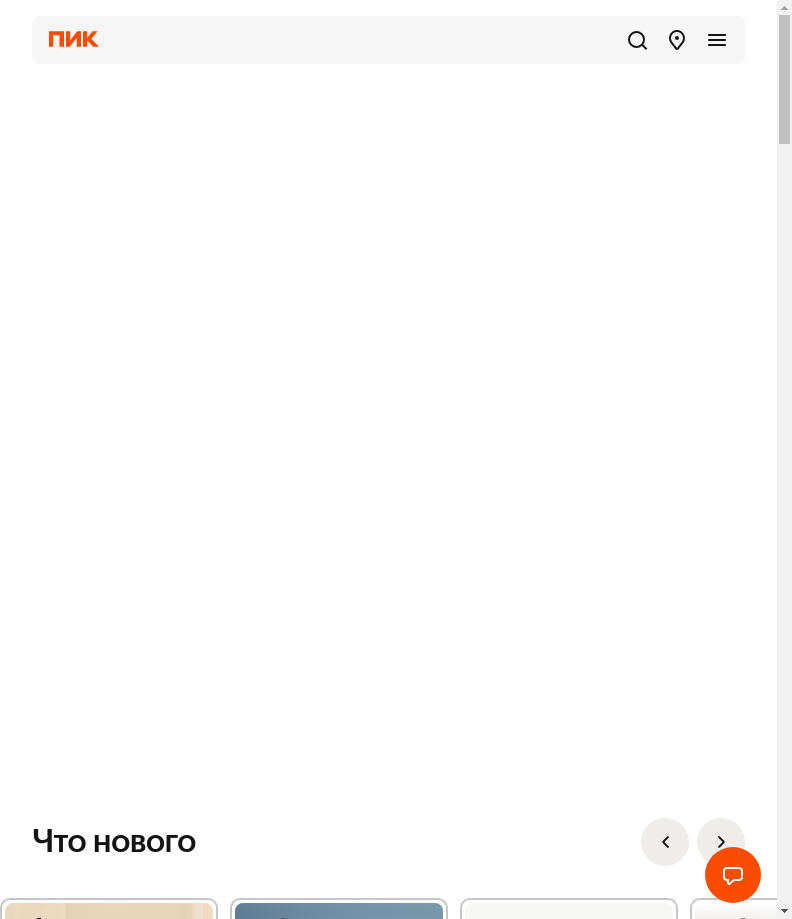Open the orange chat support button
792x919 pixels.
[x=733, y=875]
